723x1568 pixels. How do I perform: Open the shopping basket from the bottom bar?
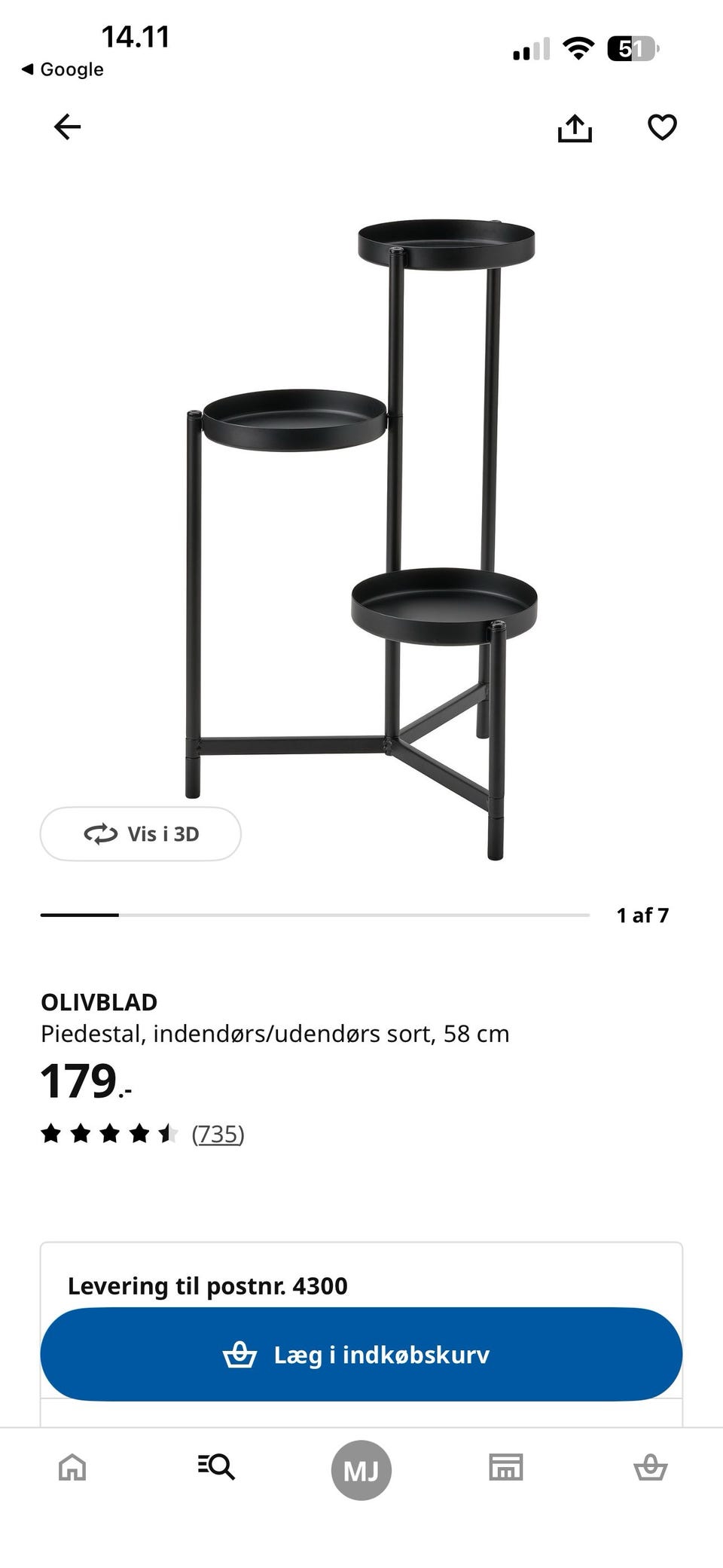(650, 1468)
